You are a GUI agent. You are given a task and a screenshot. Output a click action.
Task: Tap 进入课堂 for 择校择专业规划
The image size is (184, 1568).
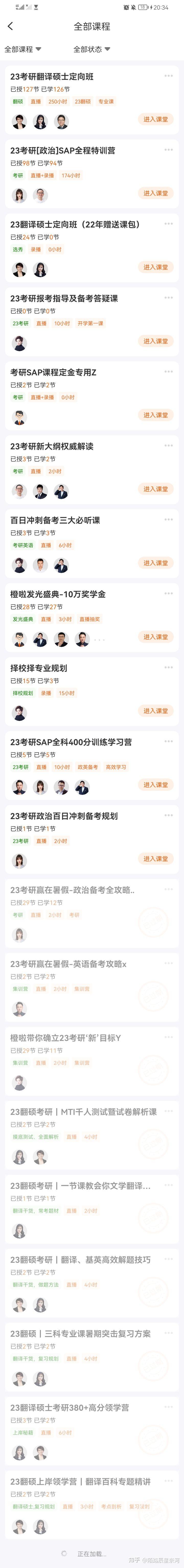click(156, 711)
